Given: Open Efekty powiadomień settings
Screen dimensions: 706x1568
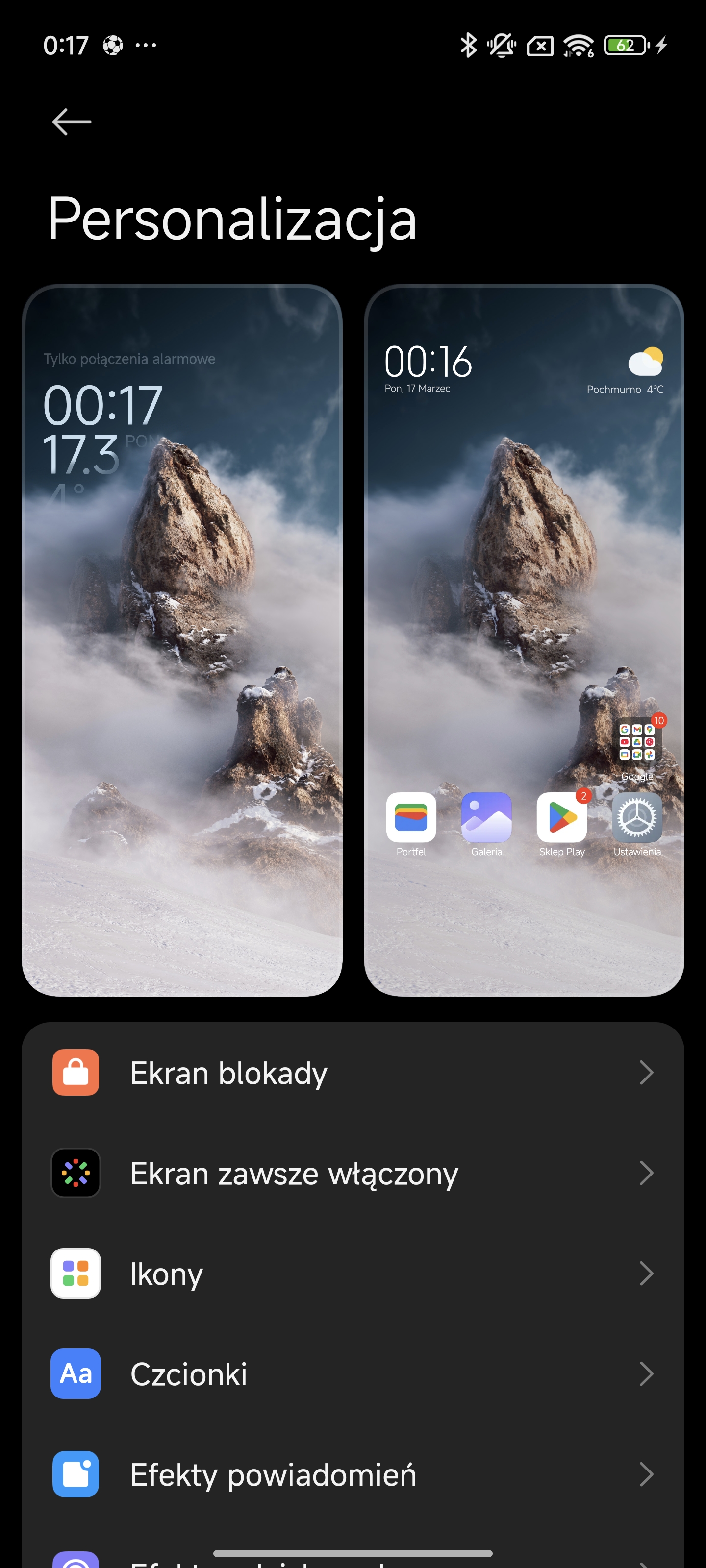Looking at the screenshot, I should click(353, 1474).
